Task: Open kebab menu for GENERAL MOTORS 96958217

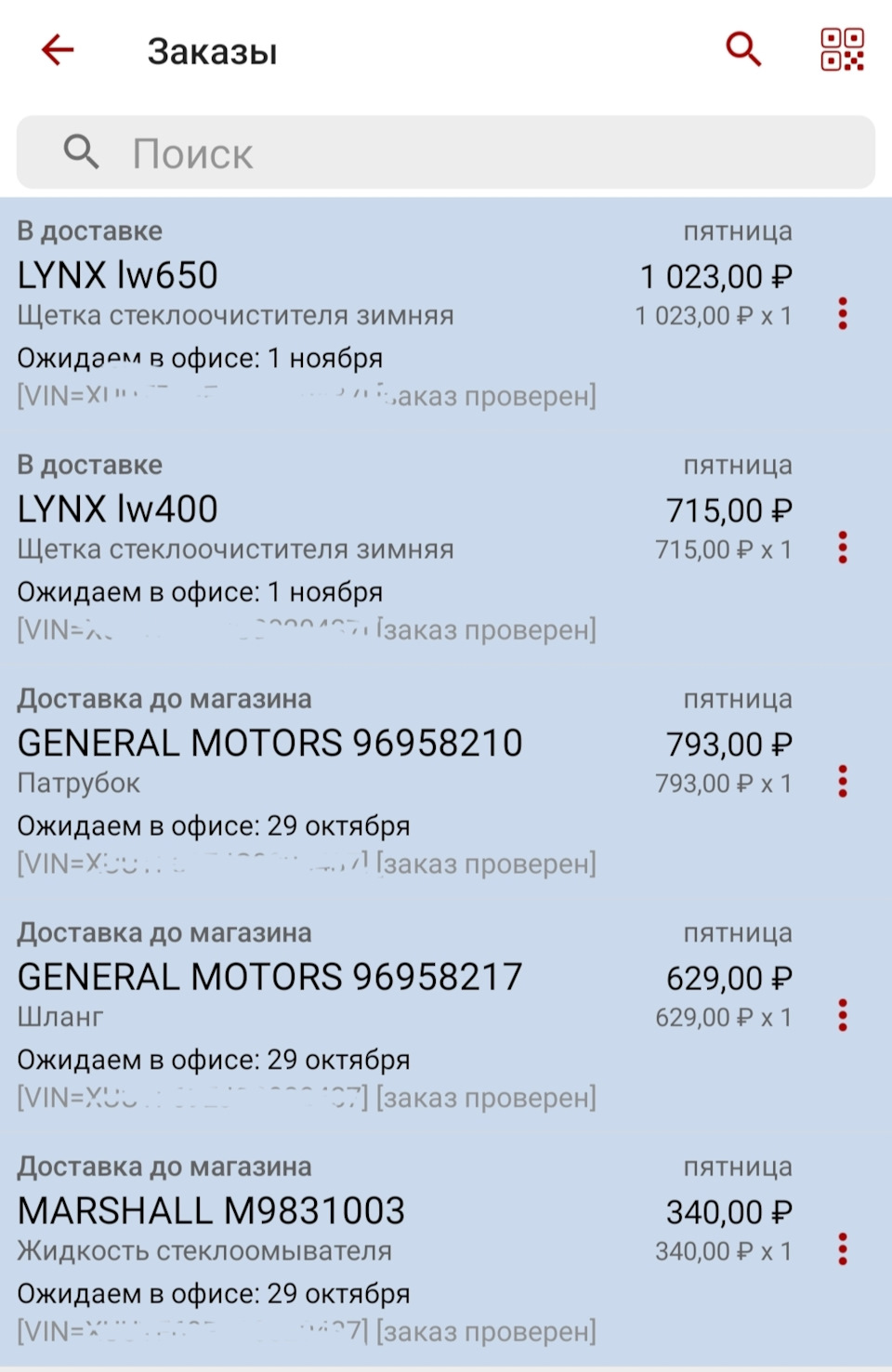Action: tap(842, 1017)
